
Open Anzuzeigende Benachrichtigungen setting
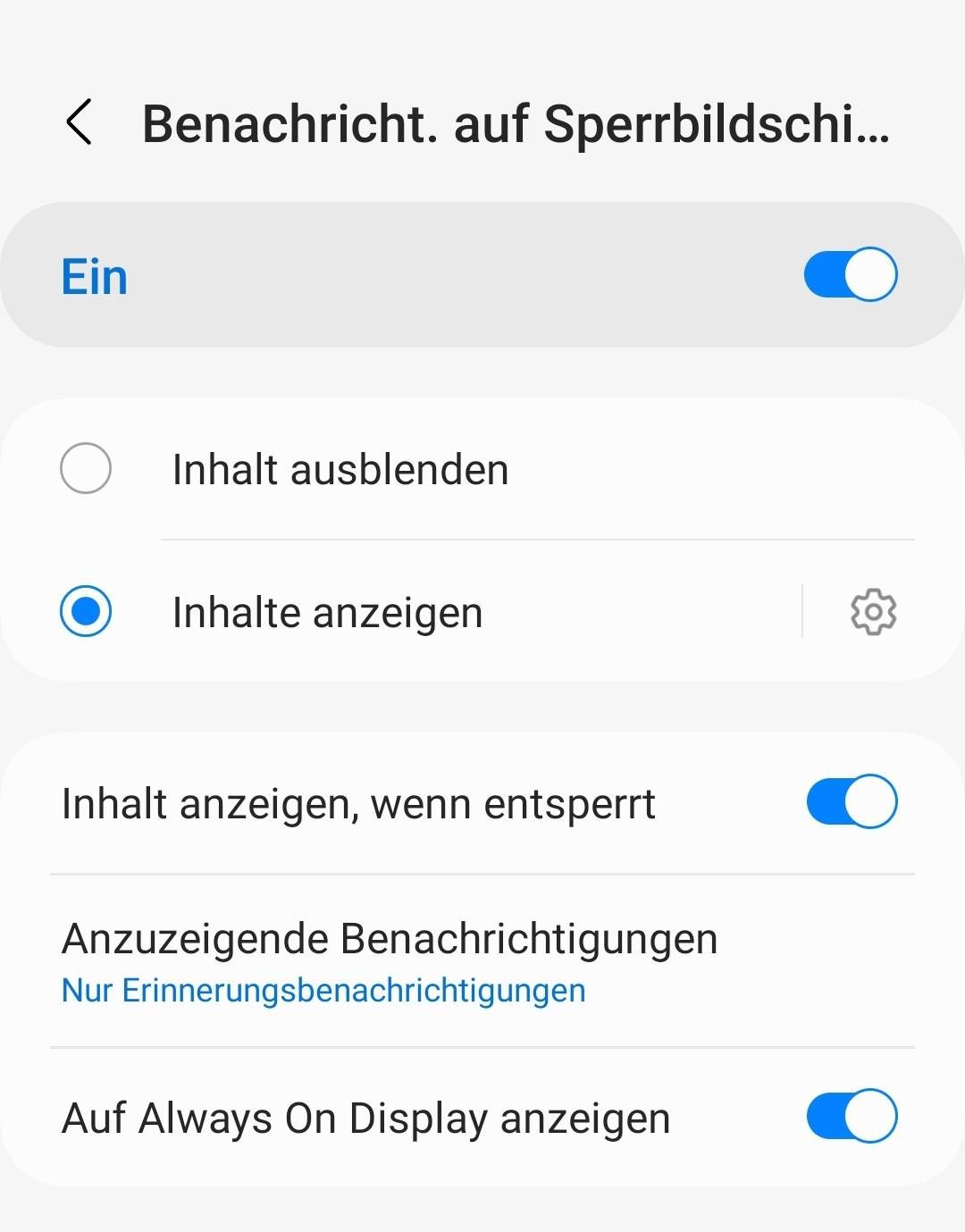tap(390, 961)
